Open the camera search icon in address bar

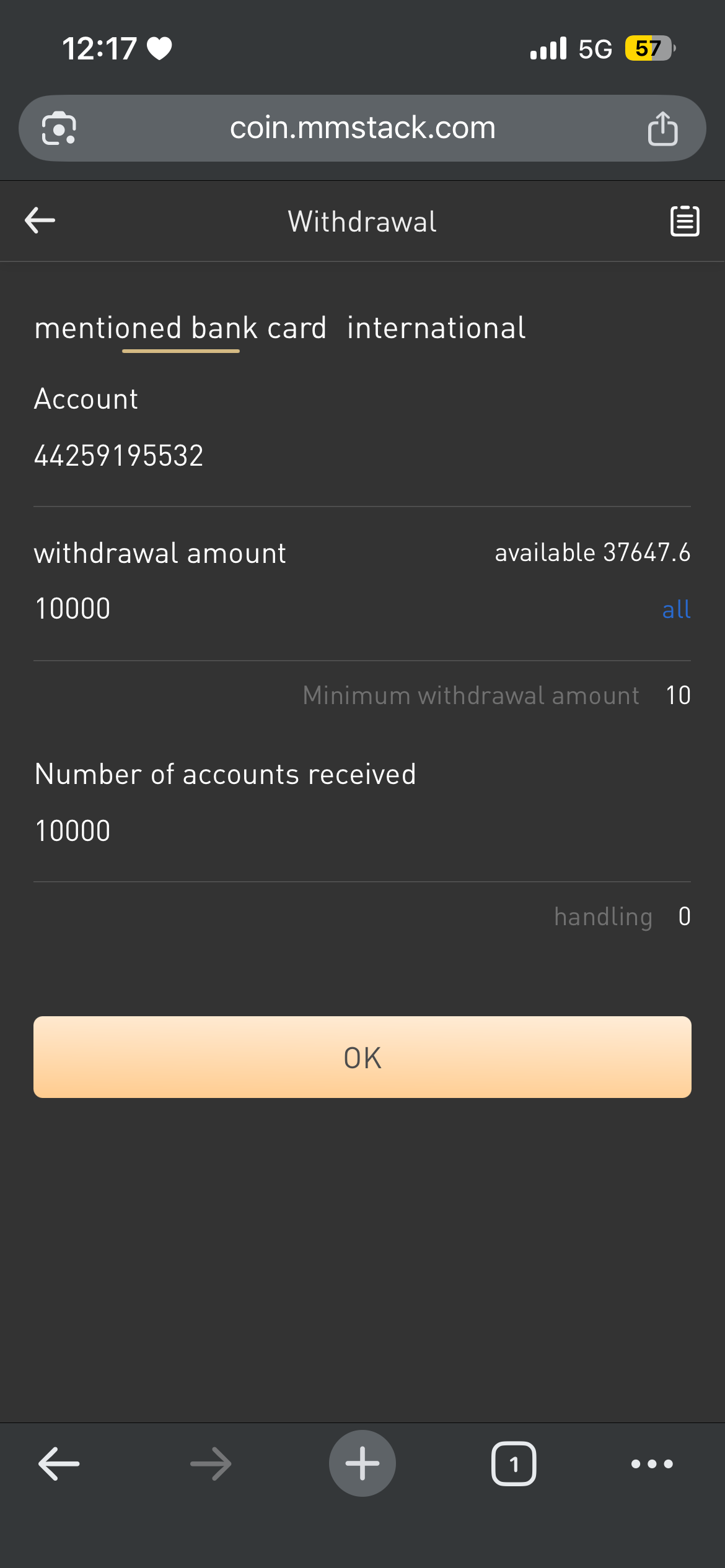59,129
